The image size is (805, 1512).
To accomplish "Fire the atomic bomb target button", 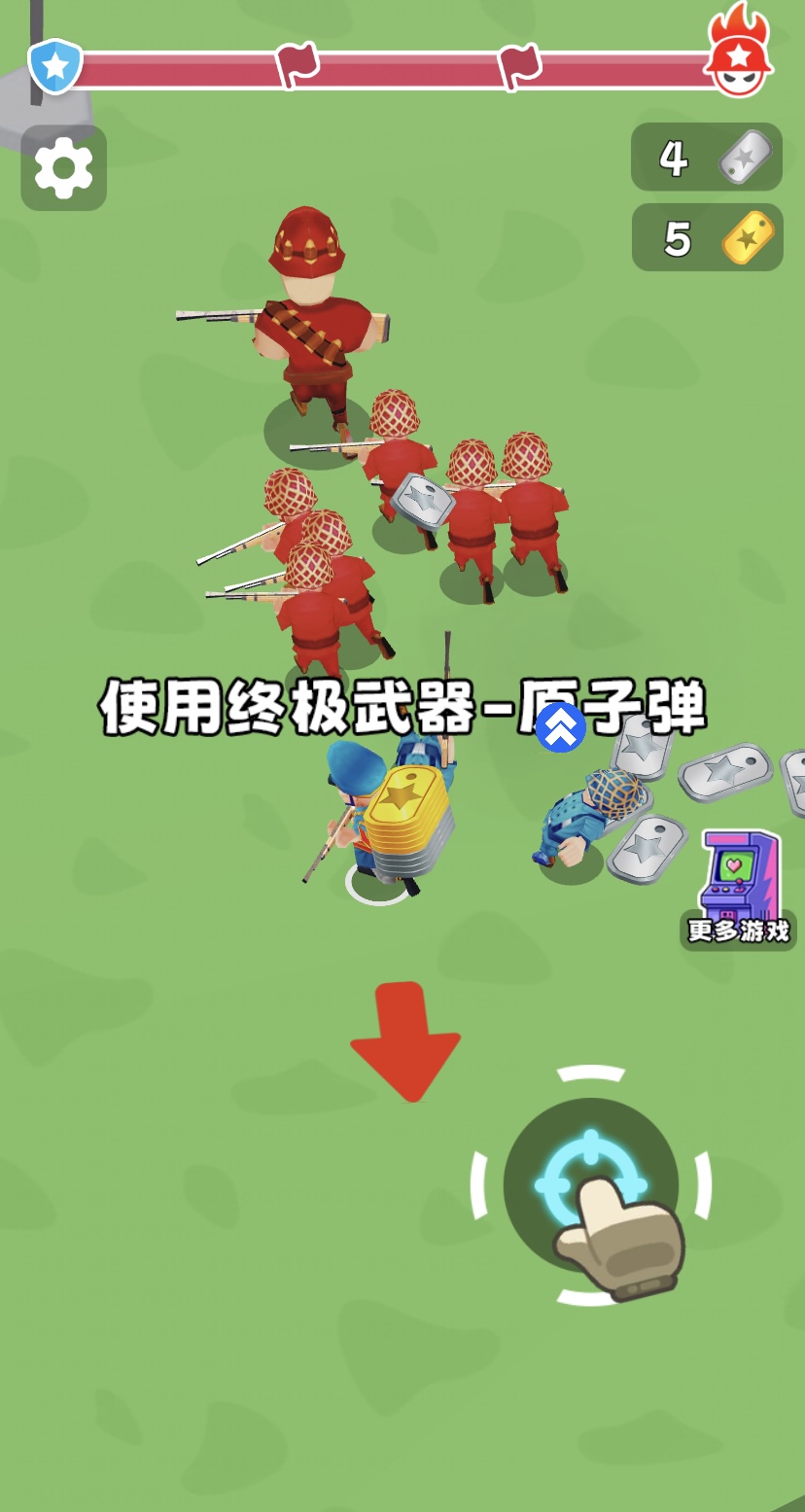I will coord(590,1184).
